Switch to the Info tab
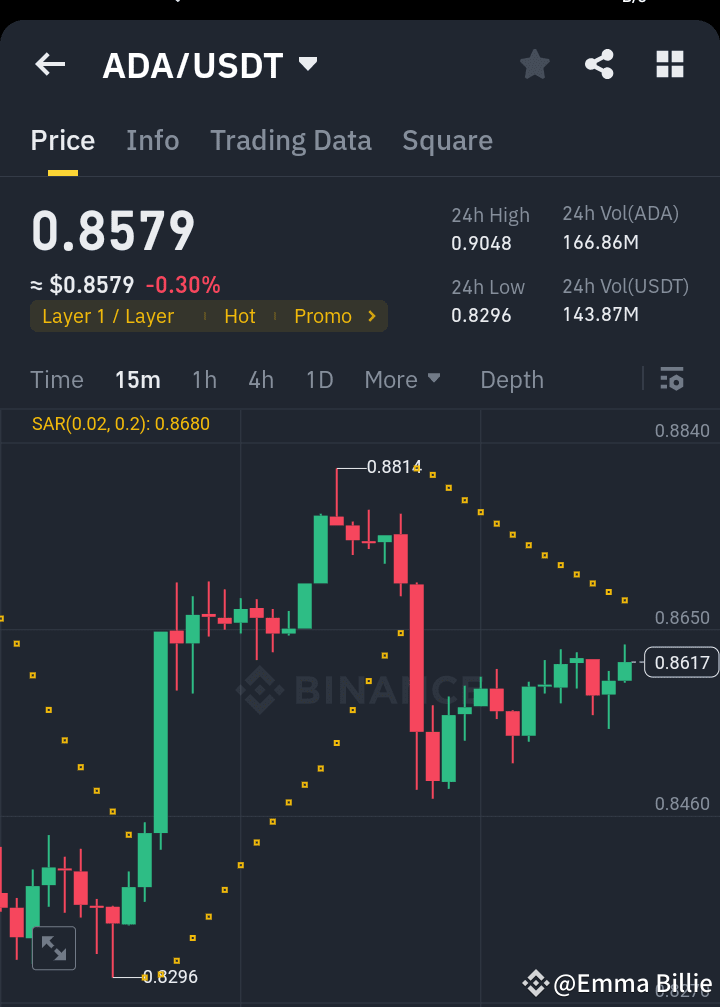The width and height of the screenshot is (720, 1007). [x=152, y=140]
